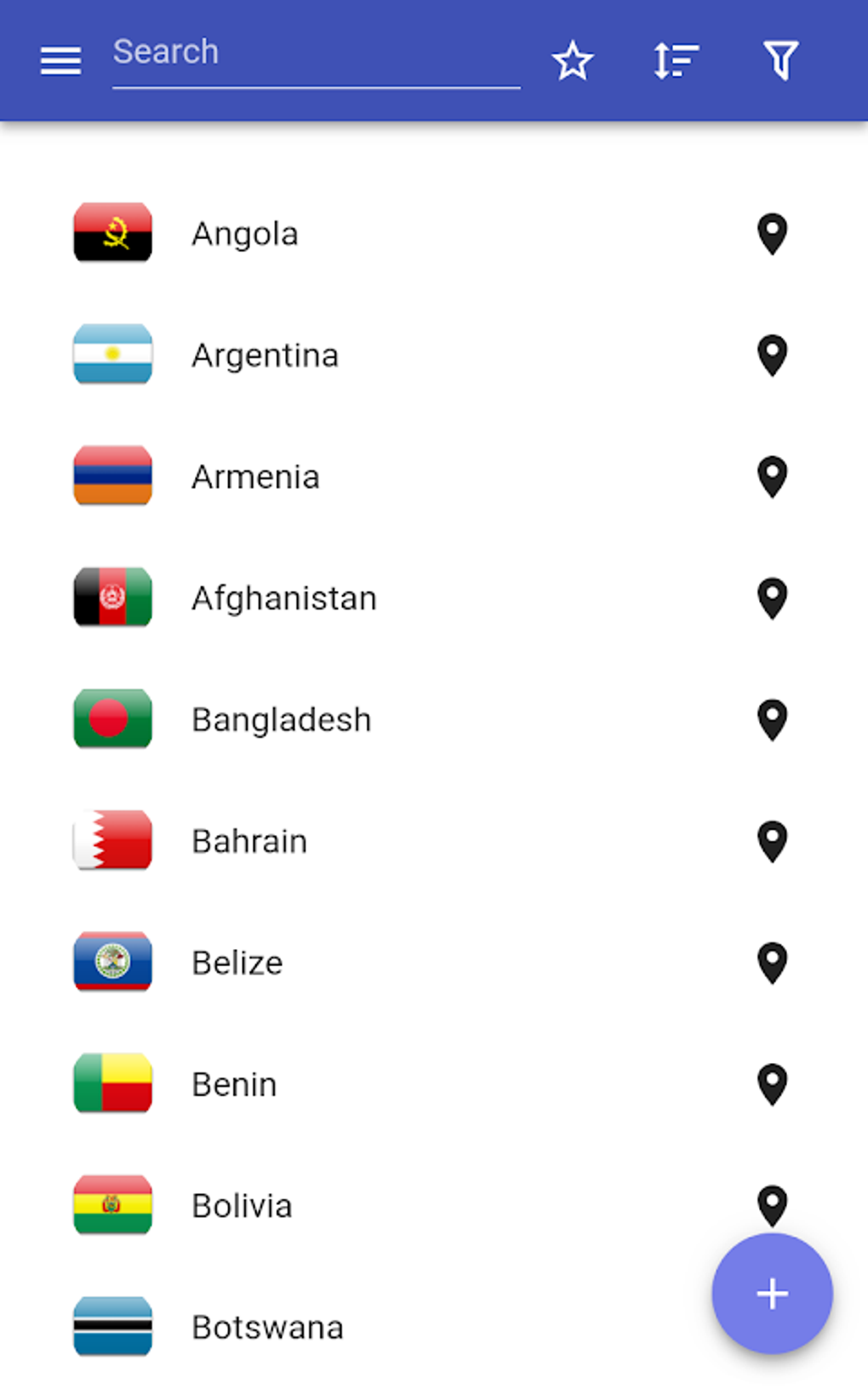
Task: Show favorites with the star icon
Action: pyautogui.click(x=572, y=61)
